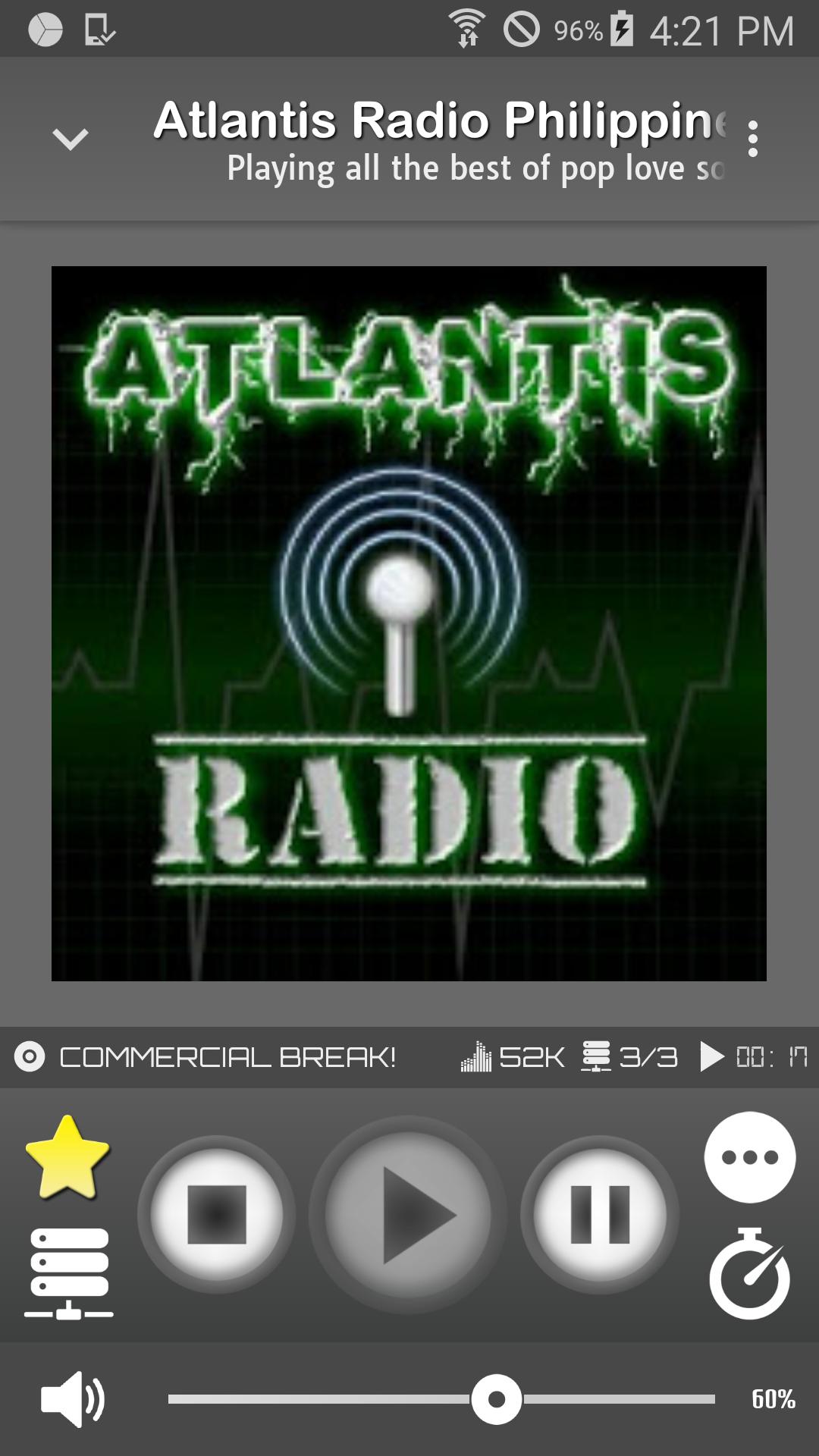Set volume at slider midpoint
The width and height of the screenshot is (819, 1456).
pos(441,1399)
